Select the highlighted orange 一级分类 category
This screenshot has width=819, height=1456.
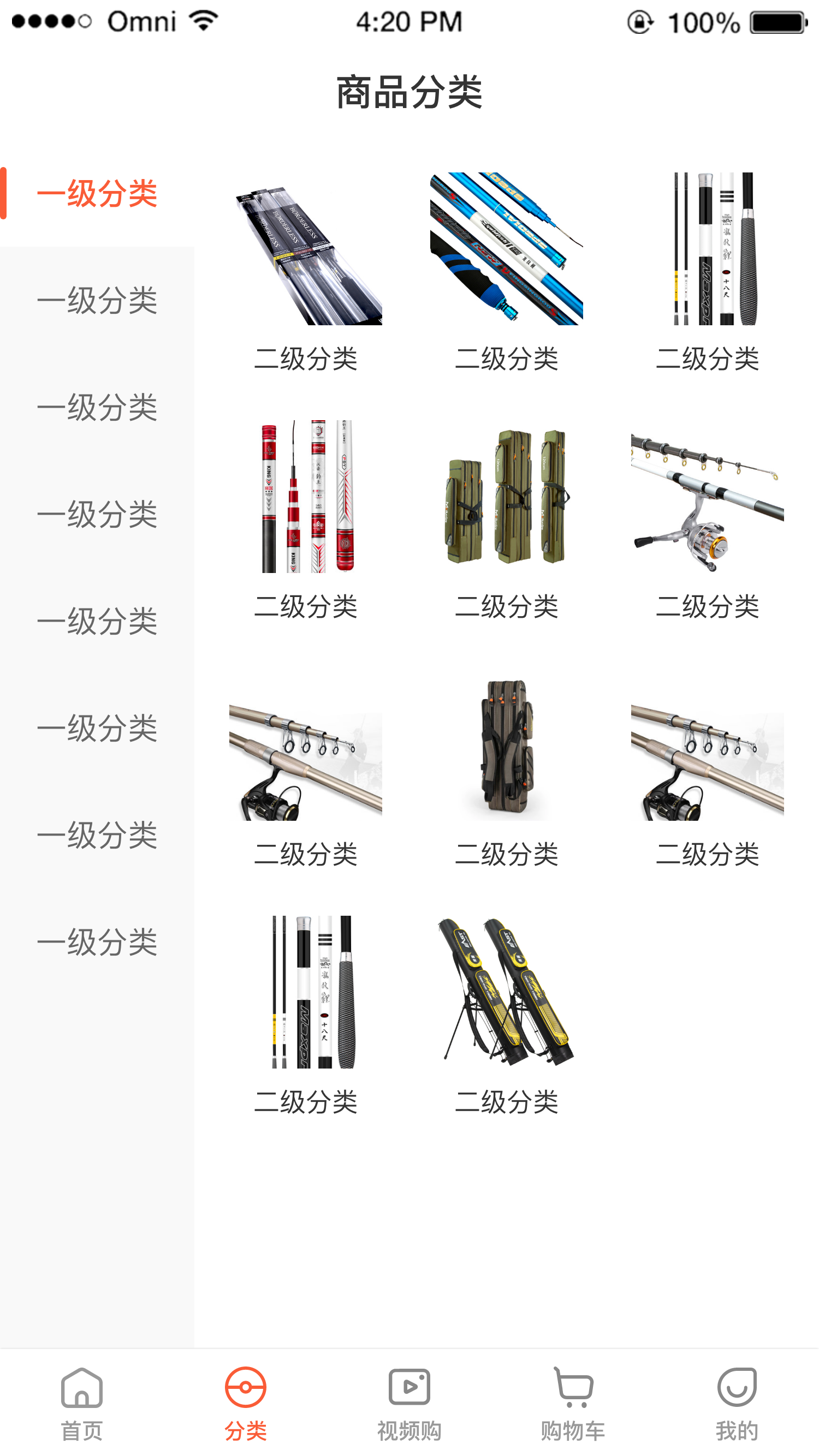pyautogui.click(x=97, y=193)
